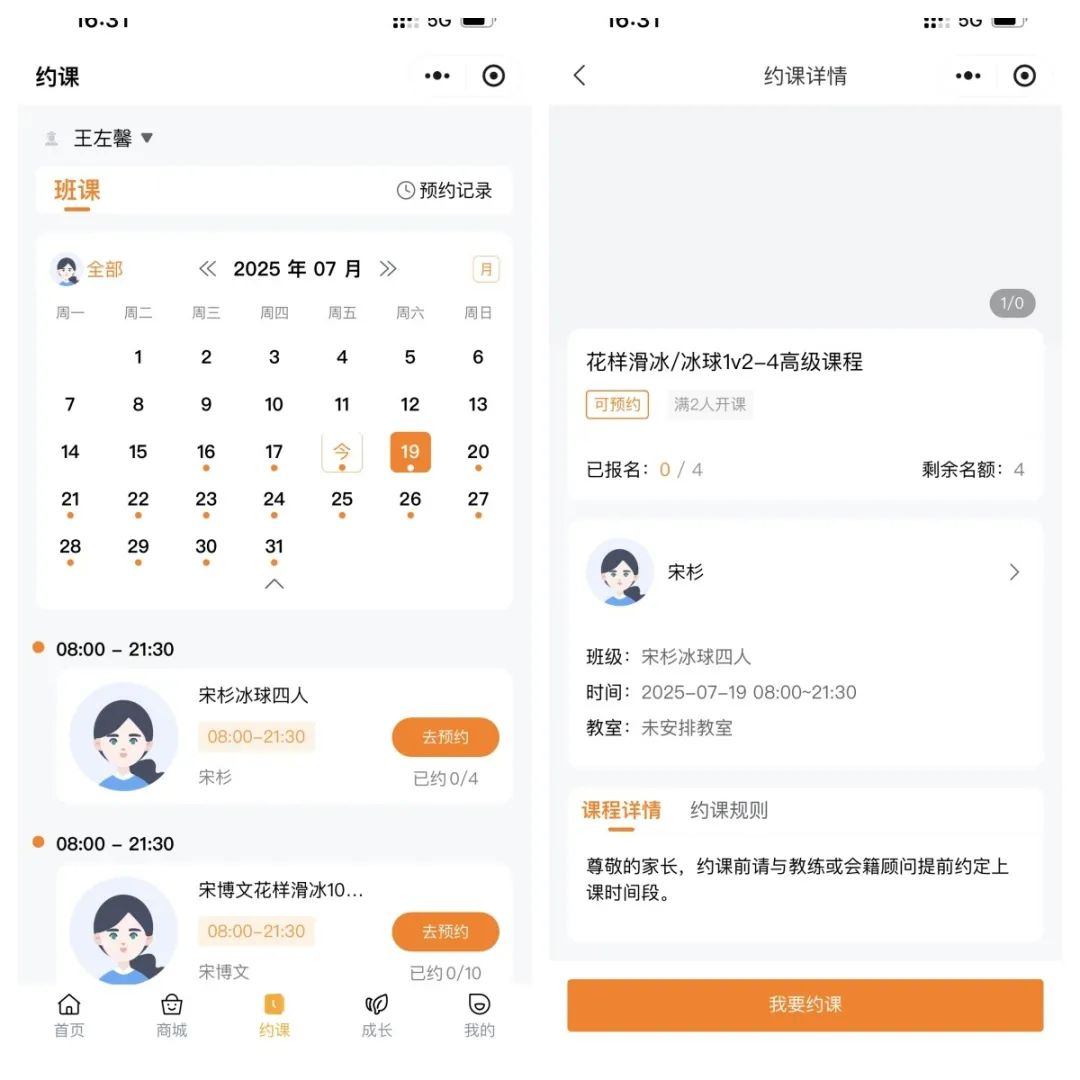Tap 我要约课 to book the class

click(805, 1004)
